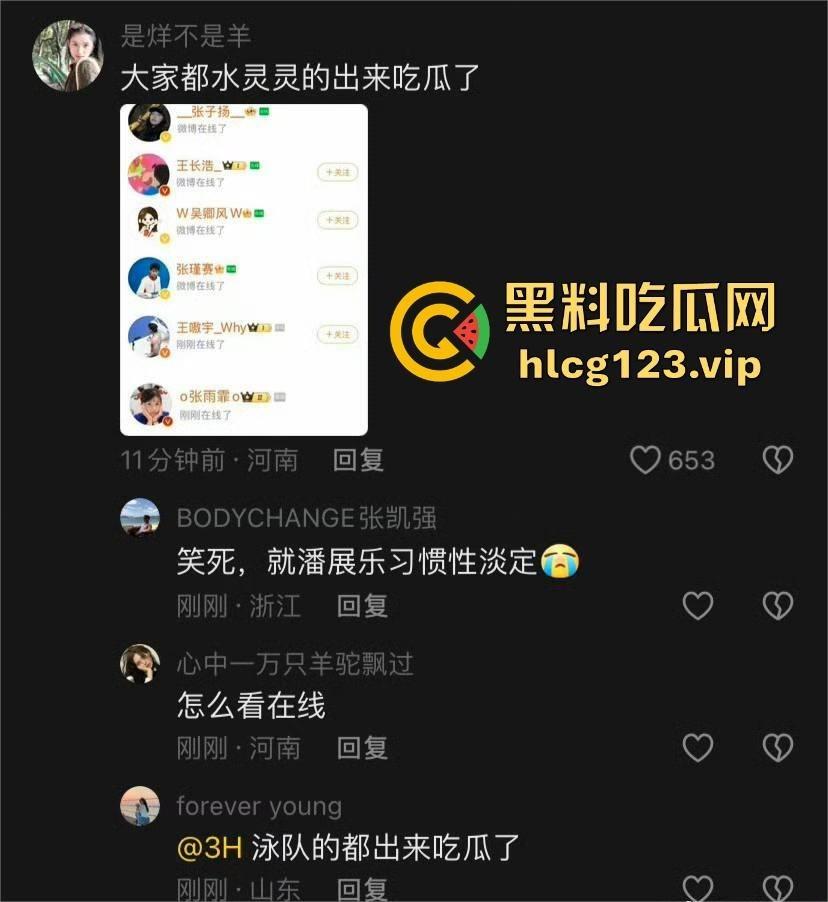Open 心中一万只羊驼飘过's avatar
This screenshot has height=902, width=828.
[140, 663]
